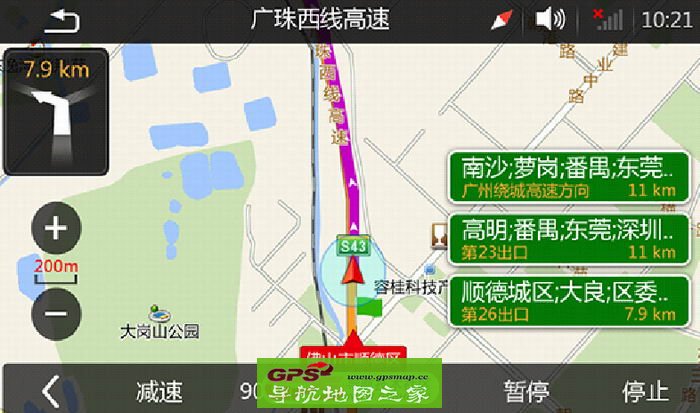The height and width of the screenshot is (413, 700).
Task: Tap 减速 to slow down the simulation
Action: (159, 391)
